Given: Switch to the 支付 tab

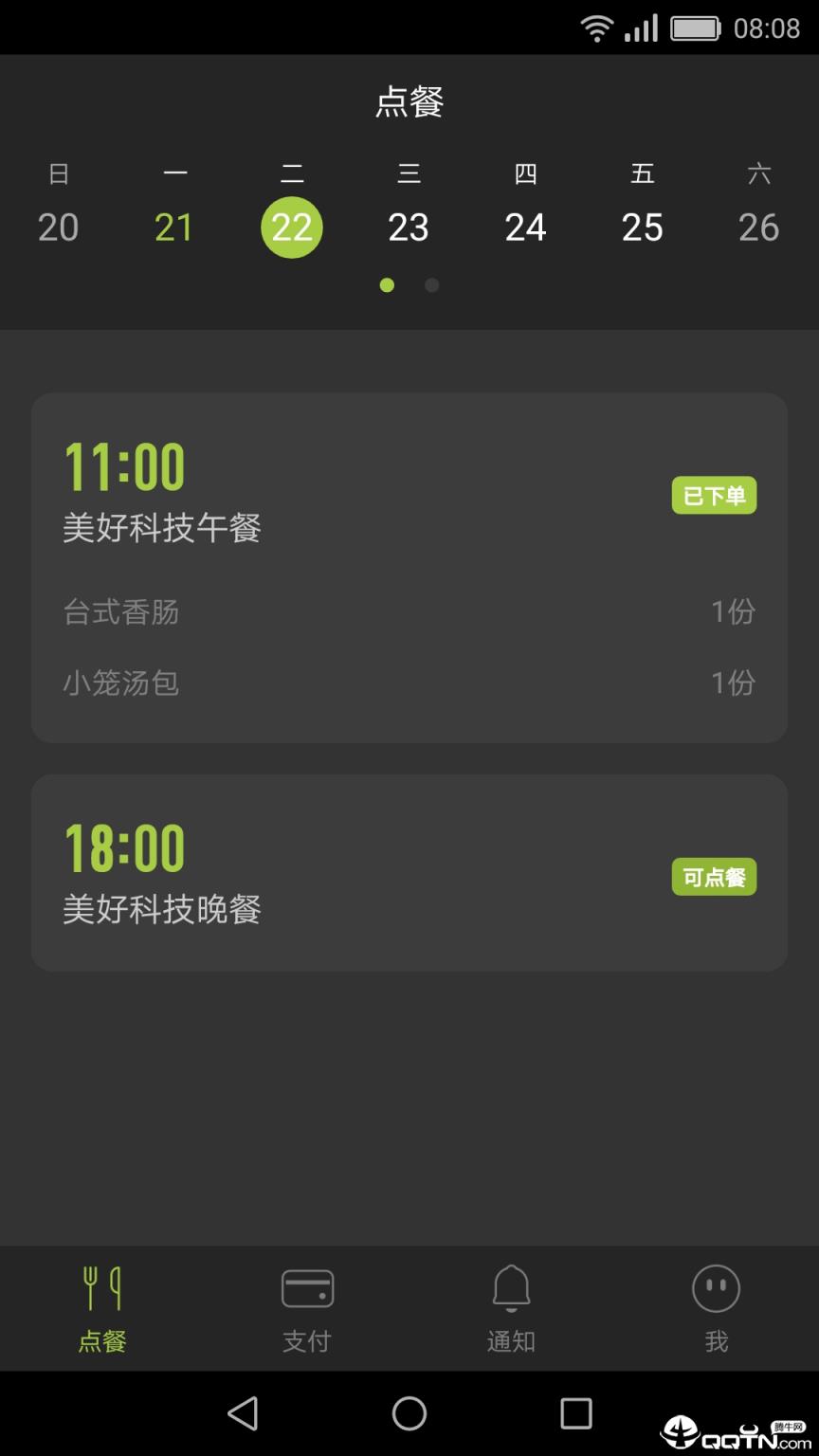Looking at the screenshot, I should (307, 1308).
